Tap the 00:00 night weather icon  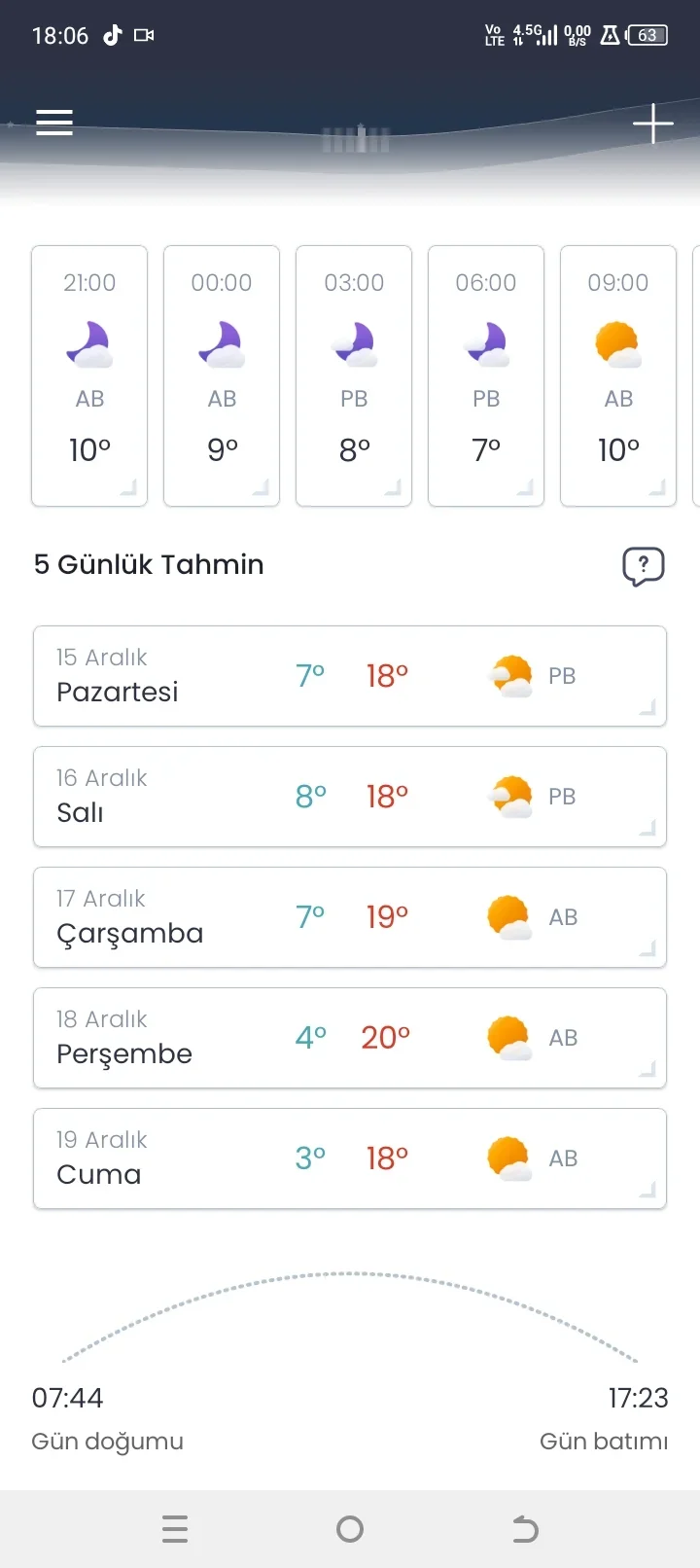click(221, 345)
